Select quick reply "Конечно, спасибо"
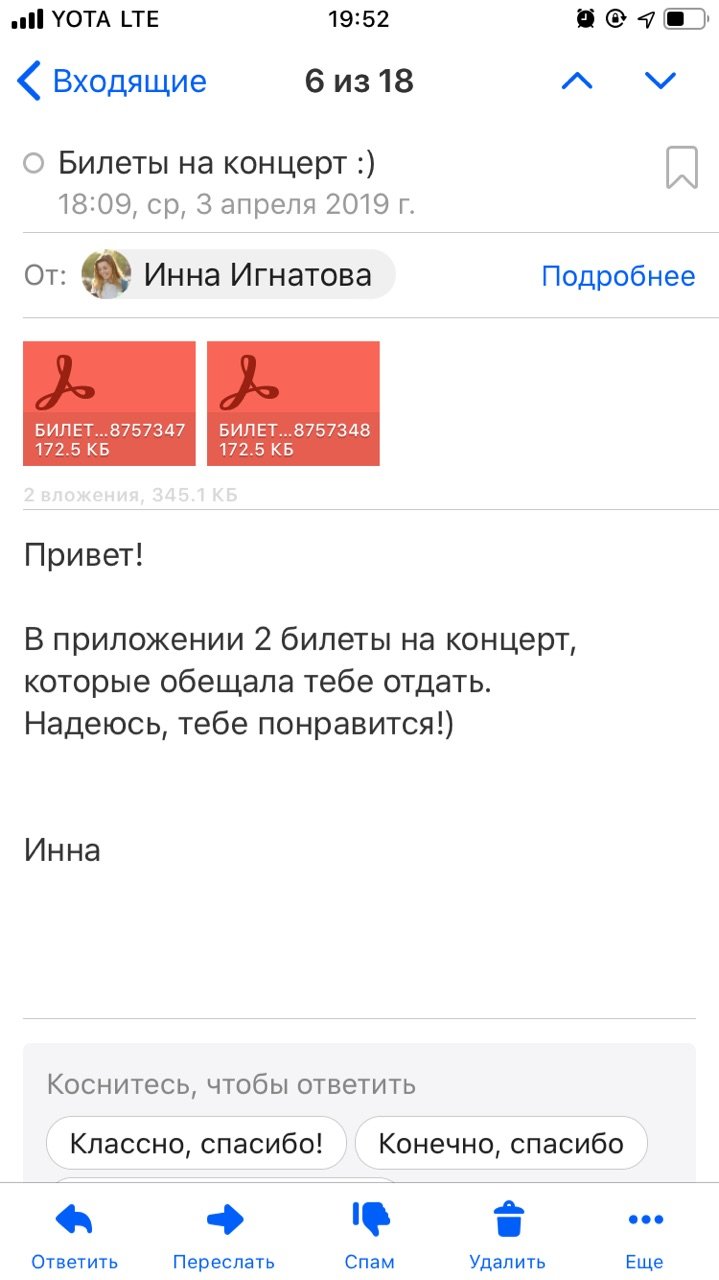Viewport: 719px width, 1280px height. 501,1143
